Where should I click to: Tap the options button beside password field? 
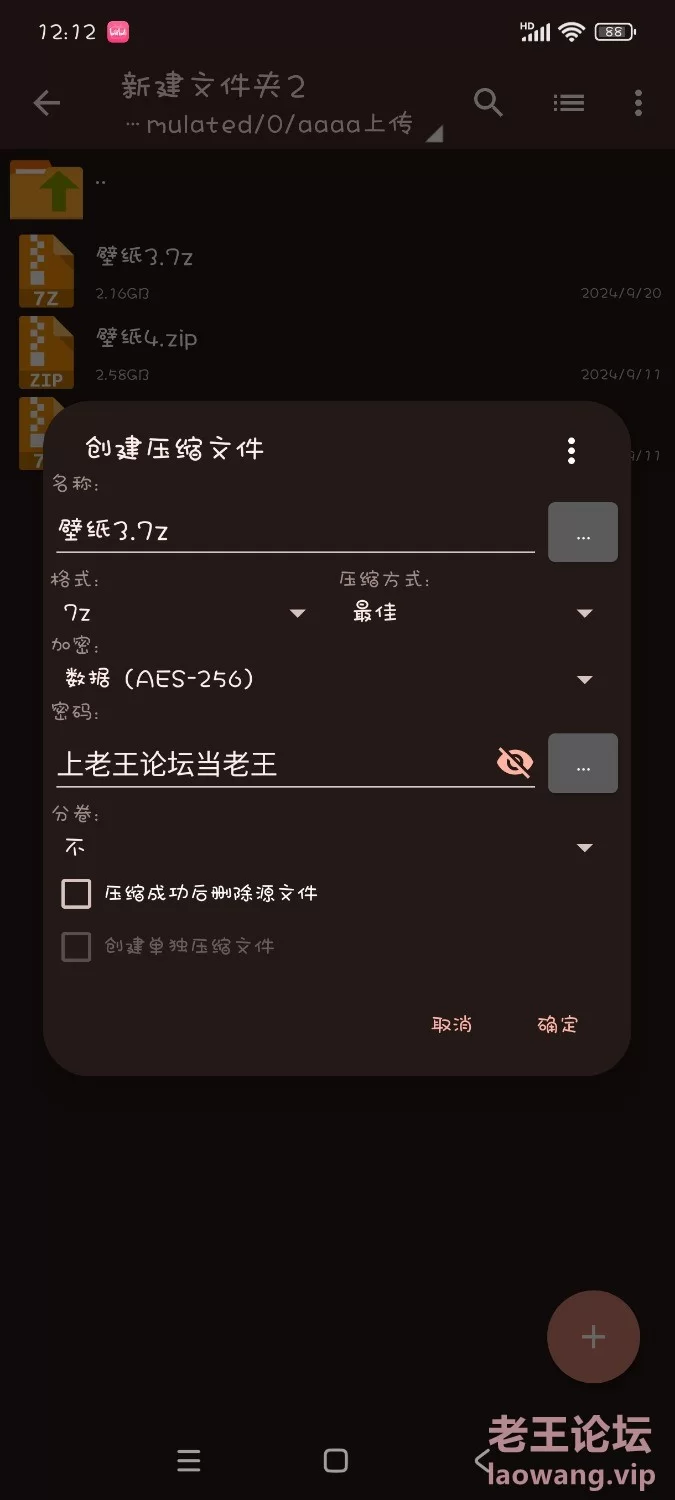coord(583,764)
